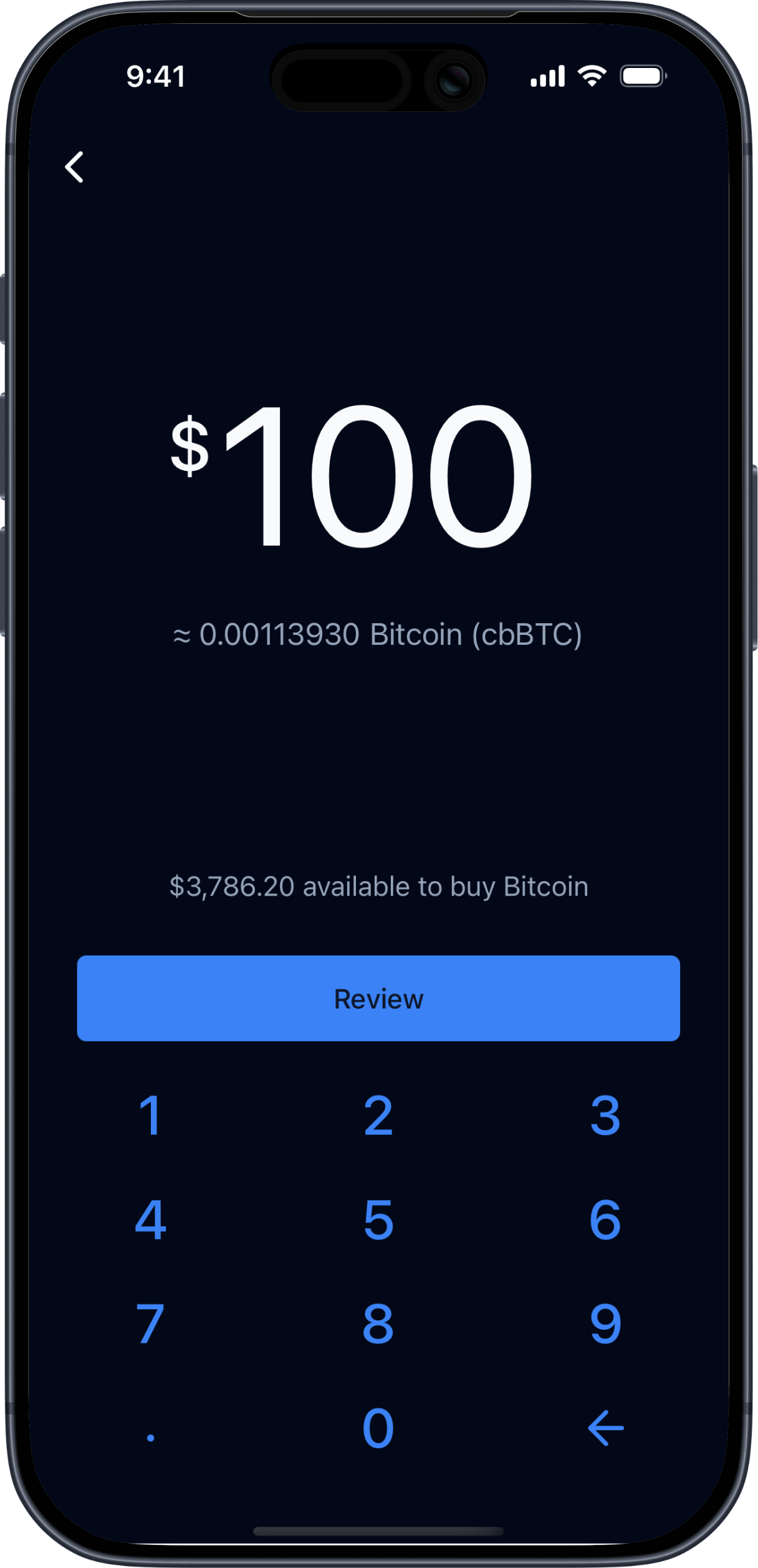Image resolution: width=758 pixels, height=1568 pixels.
Task: Tap the 0 key on the keypad
Action: (x=378, y=1428)
